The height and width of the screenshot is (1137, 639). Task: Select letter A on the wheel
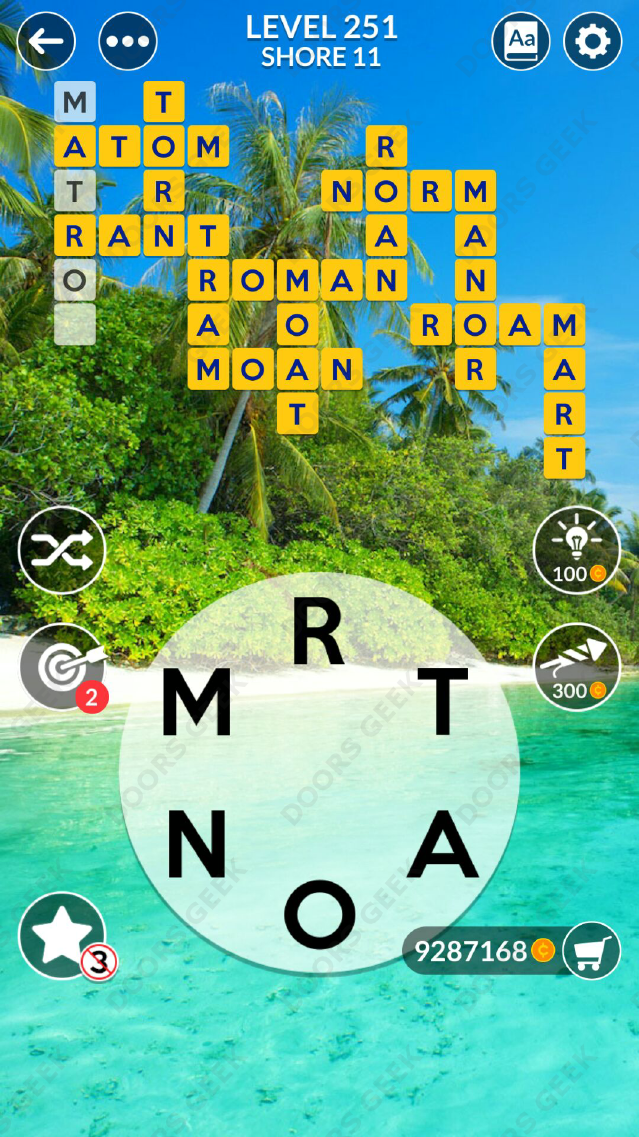tap(443, 843)
